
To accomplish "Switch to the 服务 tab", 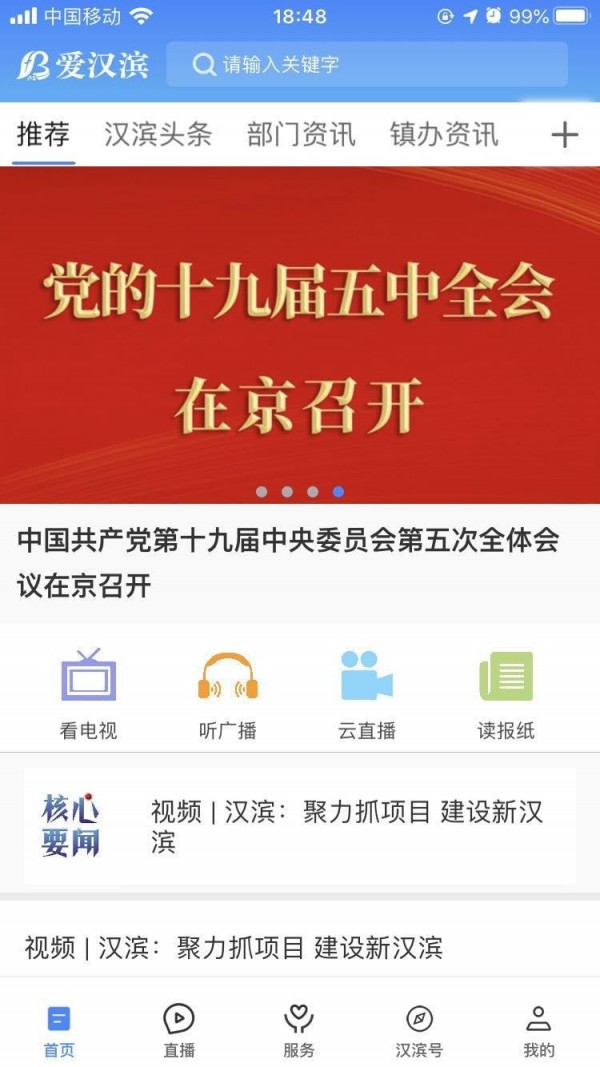I will 299,1030.
